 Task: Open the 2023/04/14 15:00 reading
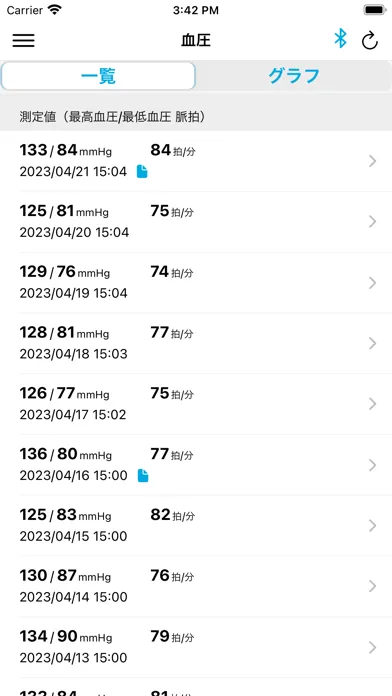pyautogui.click(x=196, y=586)
